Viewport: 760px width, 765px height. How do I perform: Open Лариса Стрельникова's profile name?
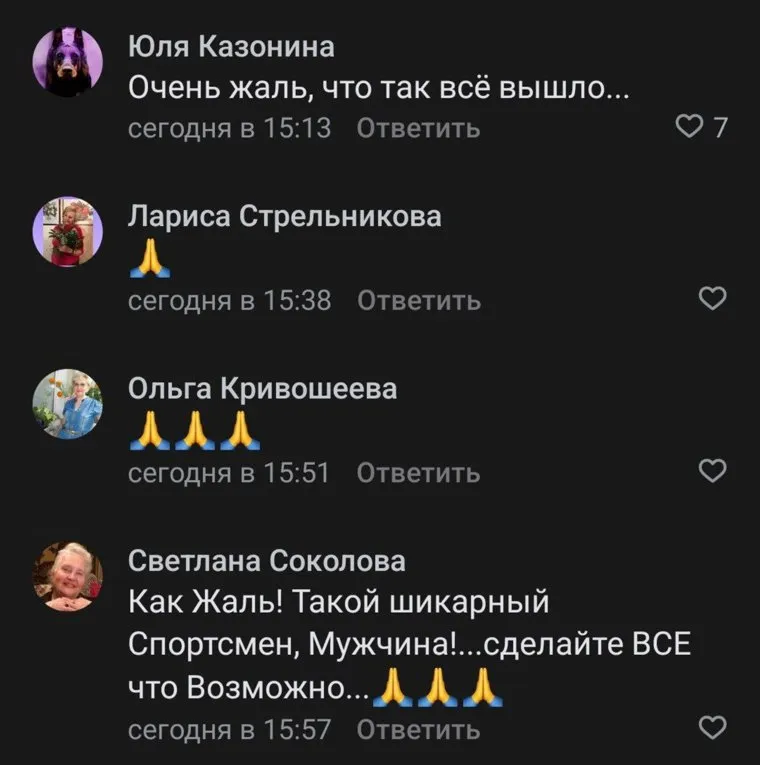click(x=285, y=216)
